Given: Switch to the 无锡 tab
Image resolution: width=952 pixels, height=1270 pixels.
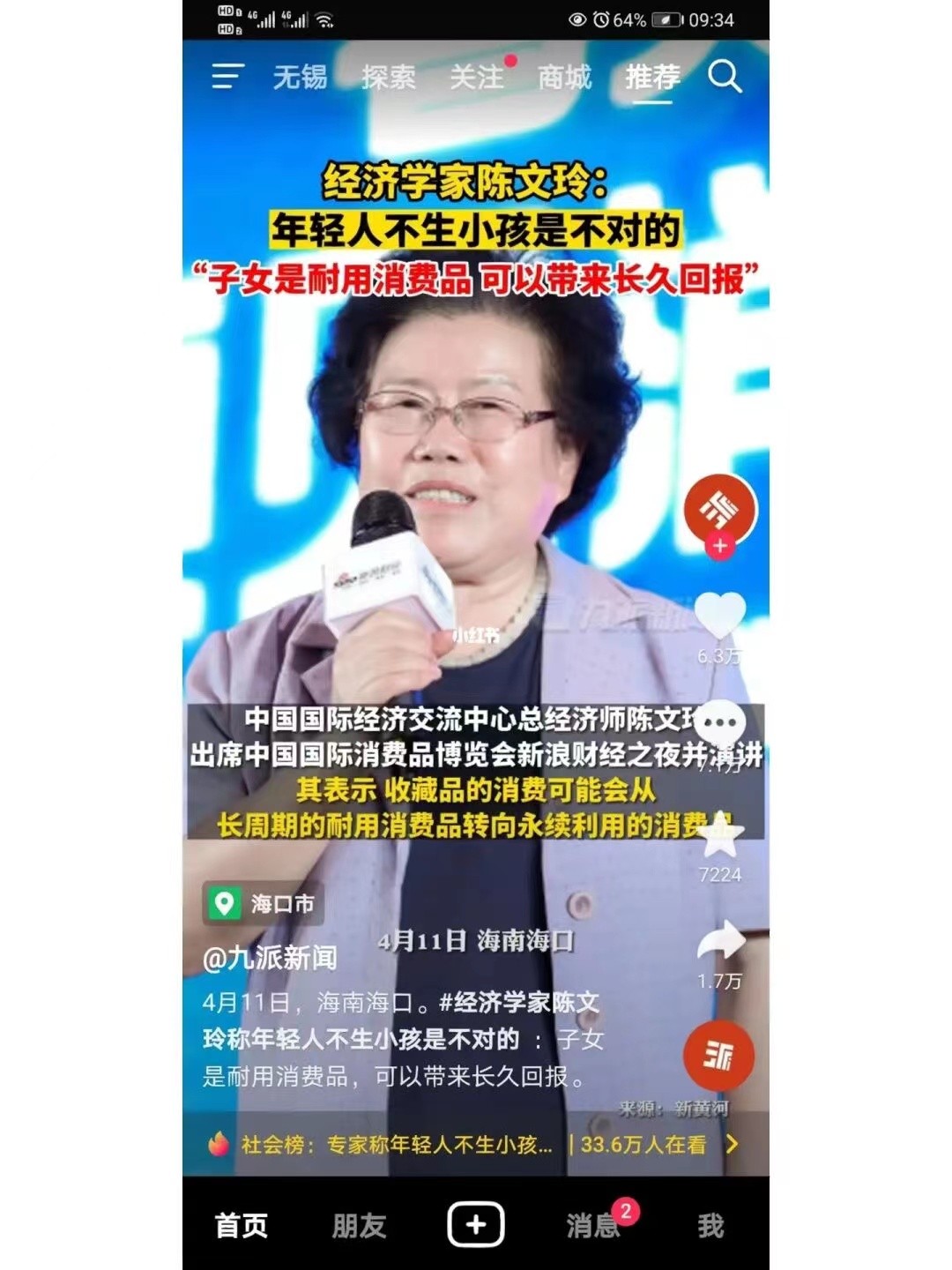Looking at the screenshot, I should 300,78.
